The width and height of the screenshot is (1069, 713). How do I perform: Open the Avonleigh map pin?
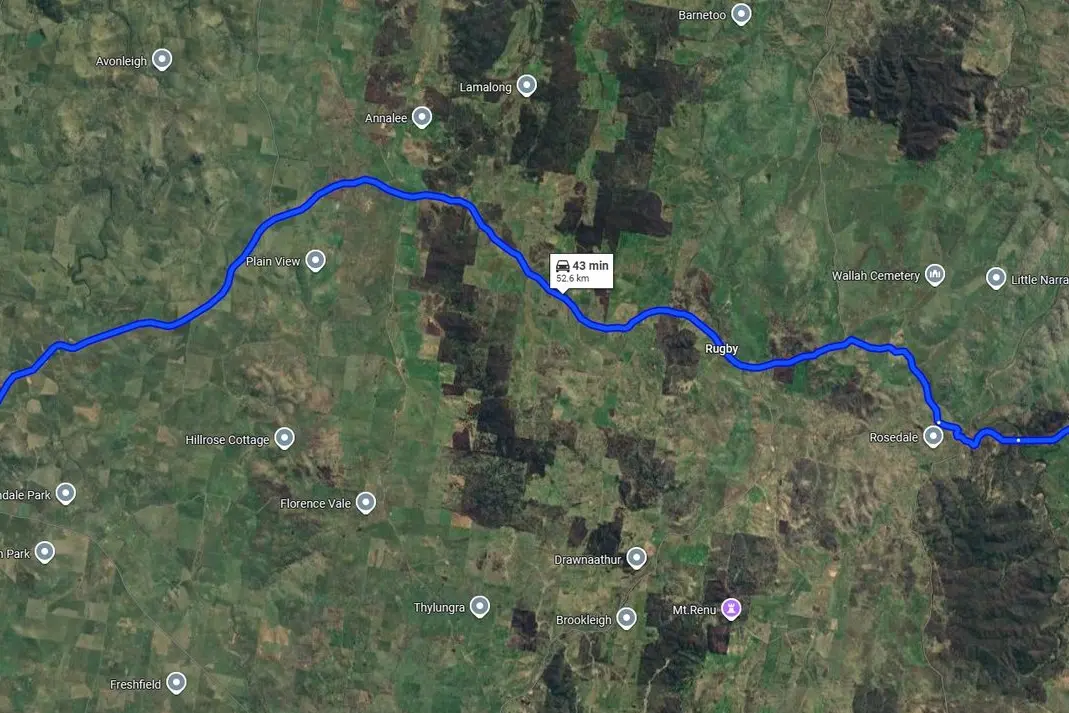[x=162, y=60]
